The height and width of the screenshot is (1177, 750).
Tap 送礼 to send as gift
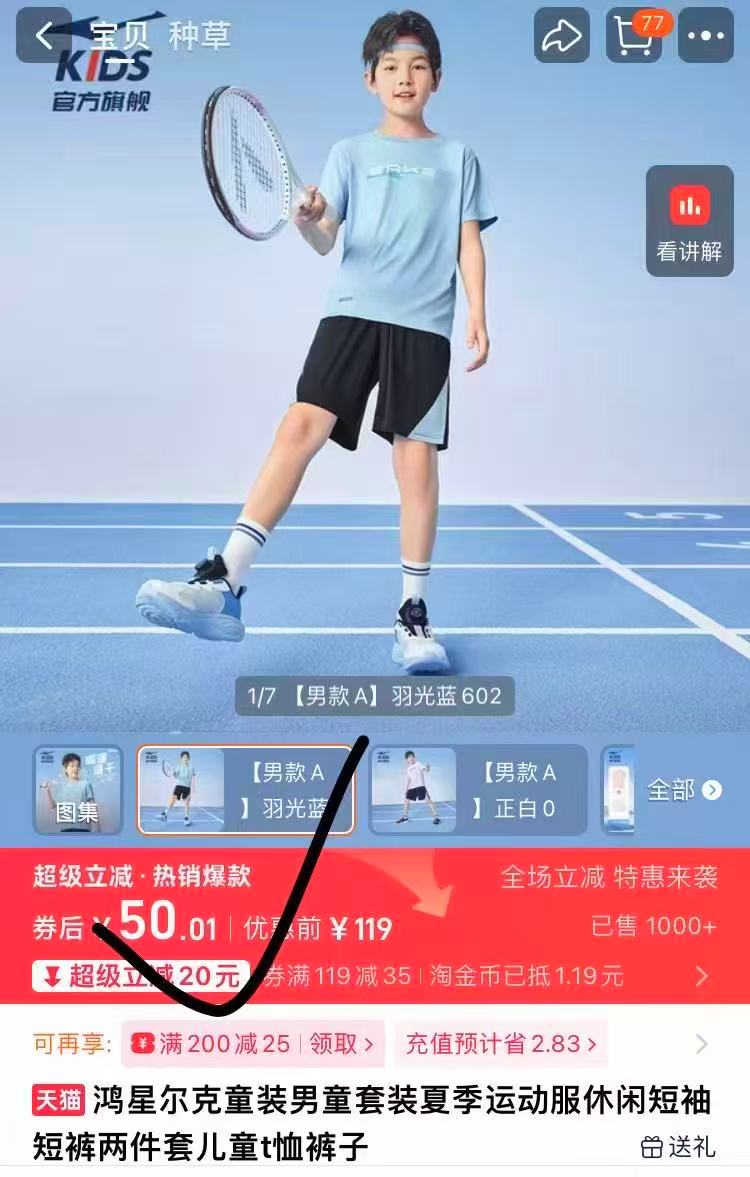[x=679, y=1147]
